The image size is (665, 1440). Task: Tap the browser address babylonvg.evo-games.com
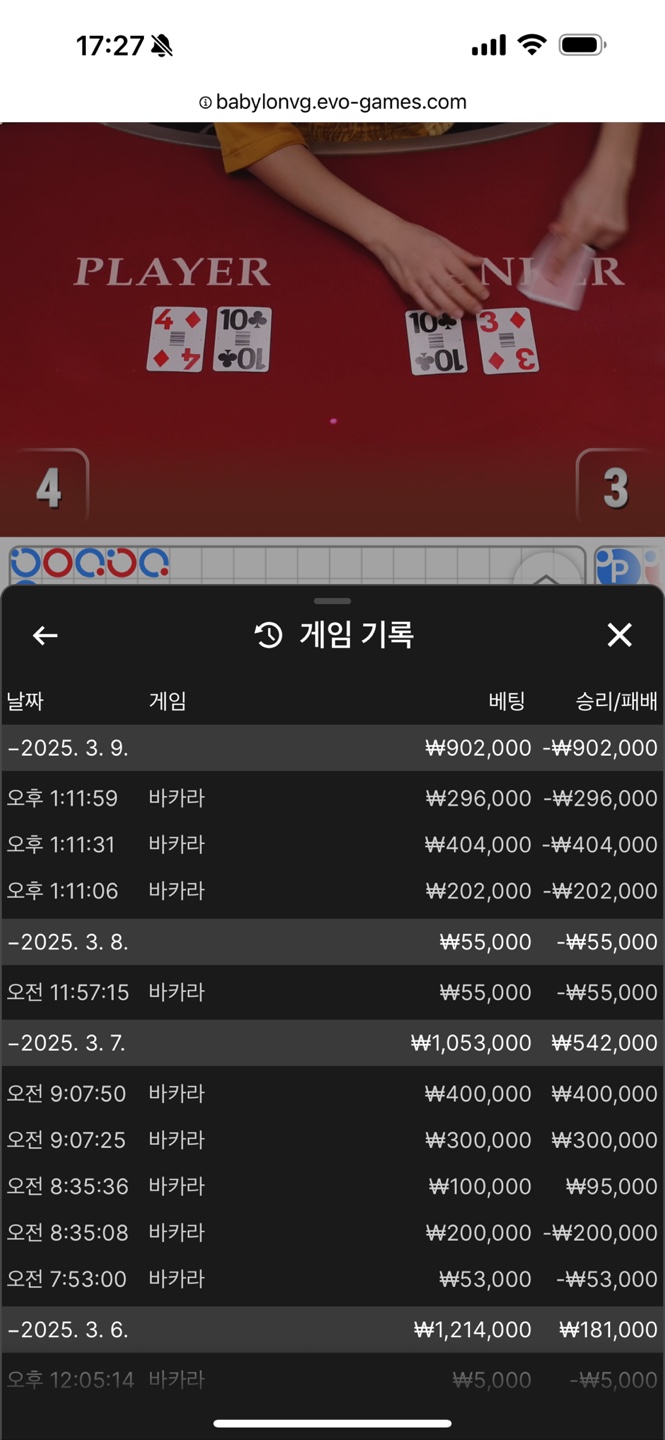click(x=333, y=101)
